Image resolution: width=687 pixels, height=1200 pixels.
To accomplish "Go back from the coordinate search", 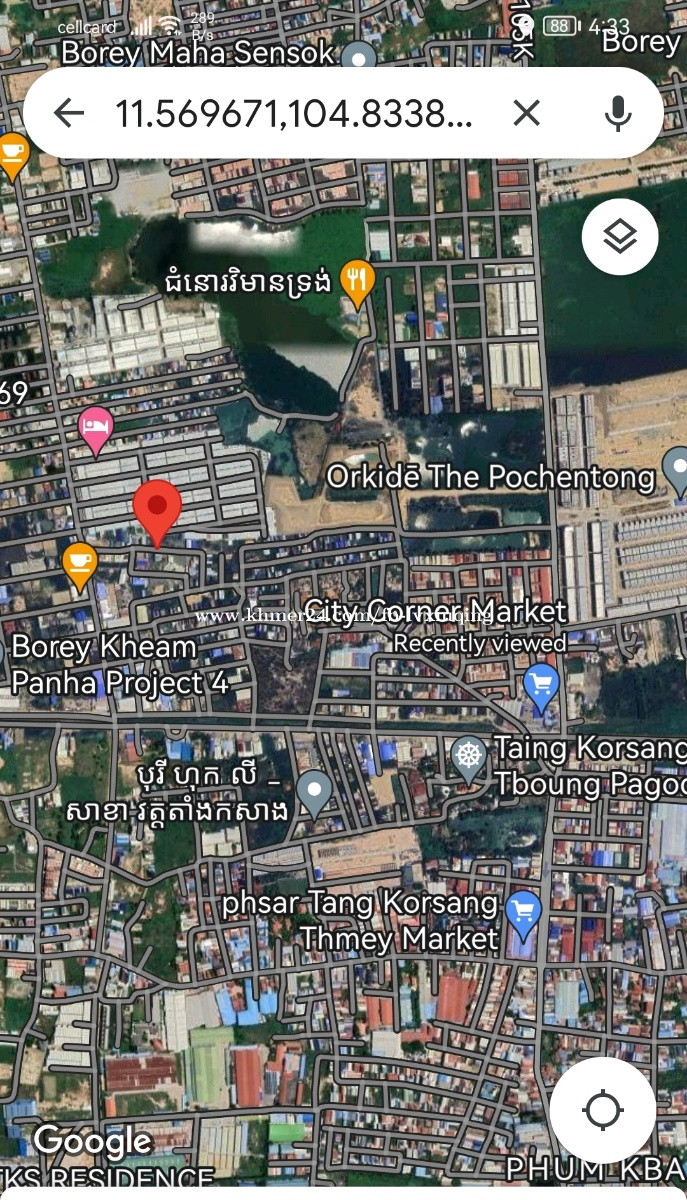I will 68,113.
